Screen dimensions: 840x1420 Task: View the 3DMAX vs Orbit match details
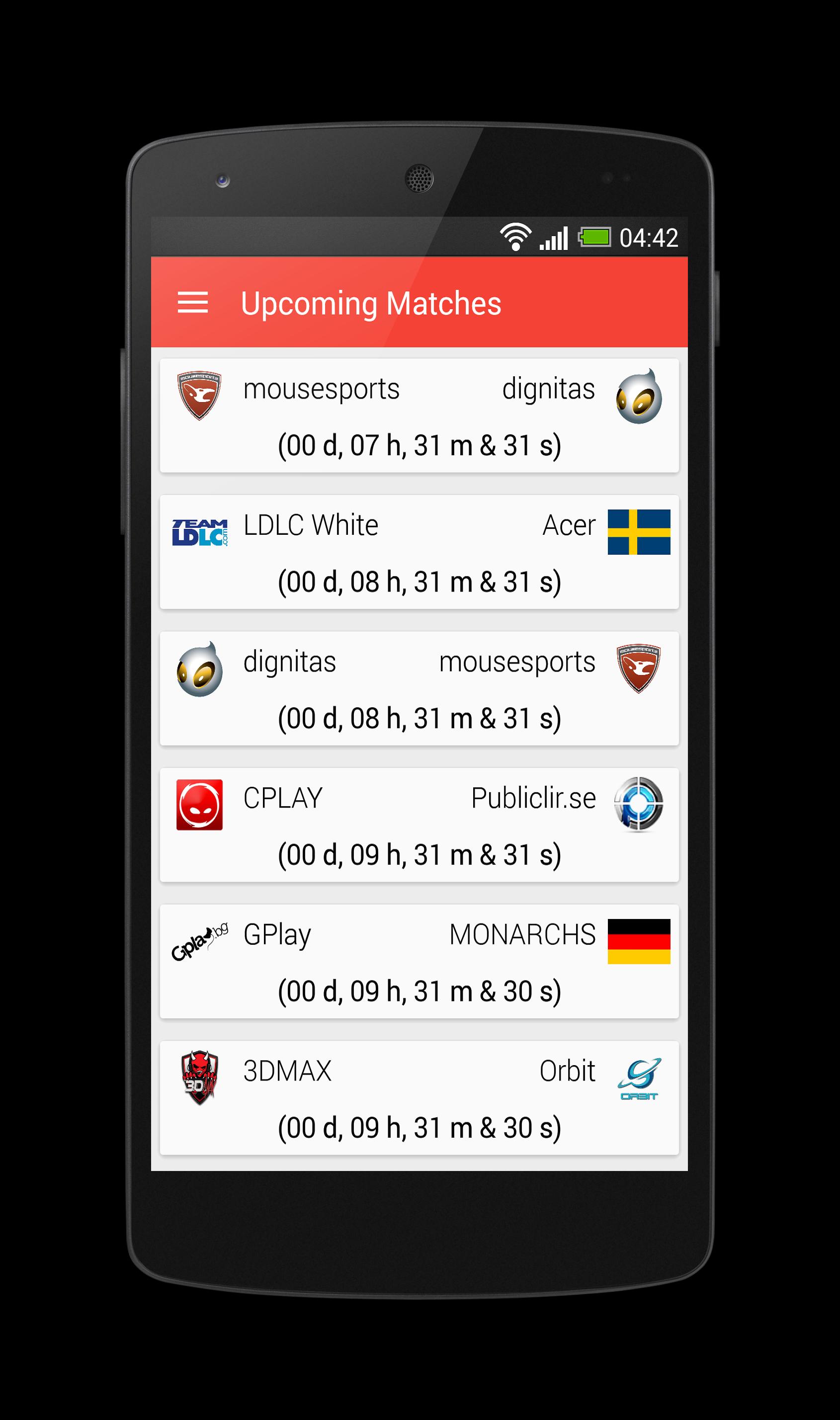click(419, 1097)
